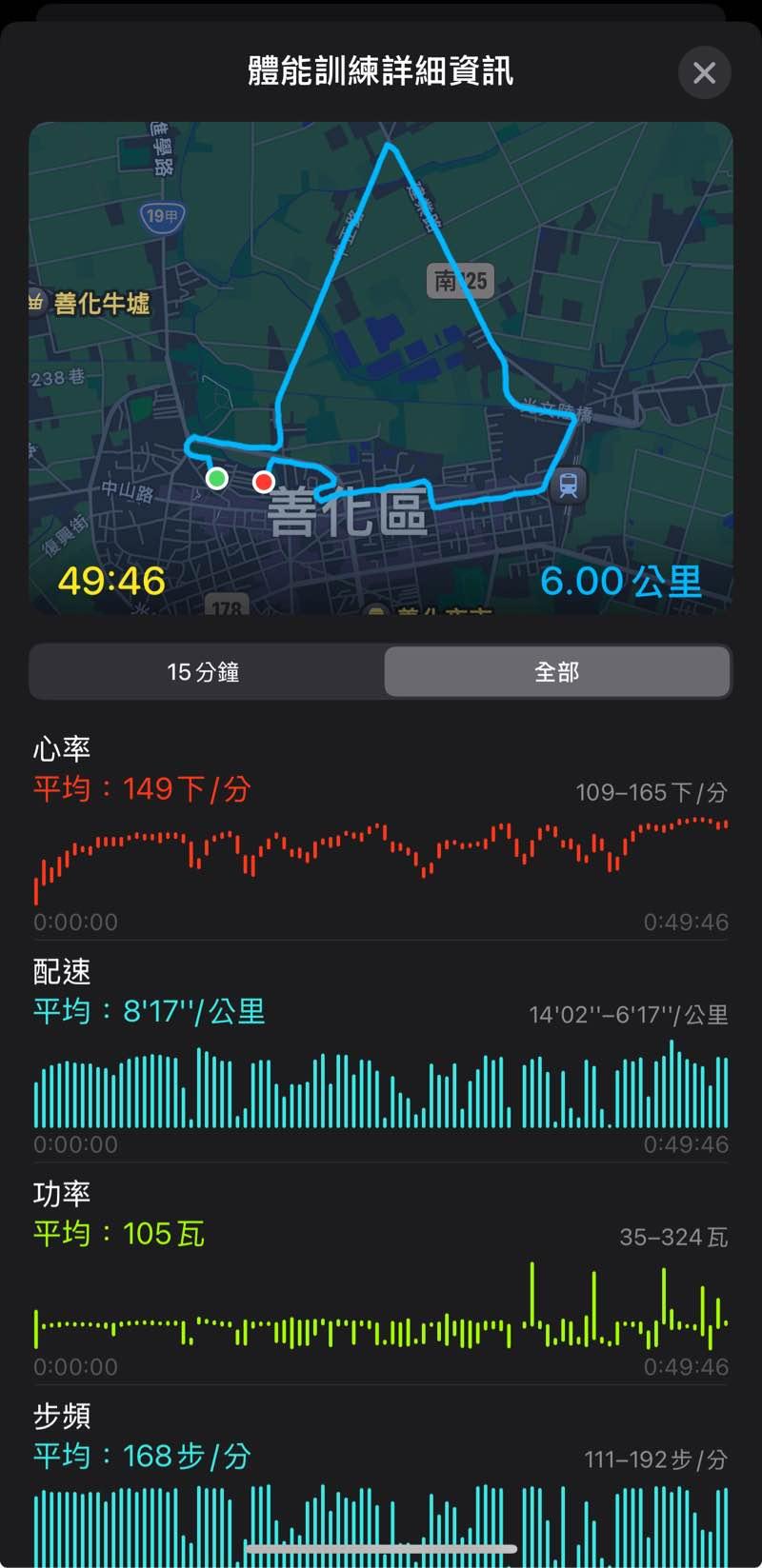This screenshot has width=762, height=1568.
Task: Select the 全部 segment
Action: (x=556, y=672)
